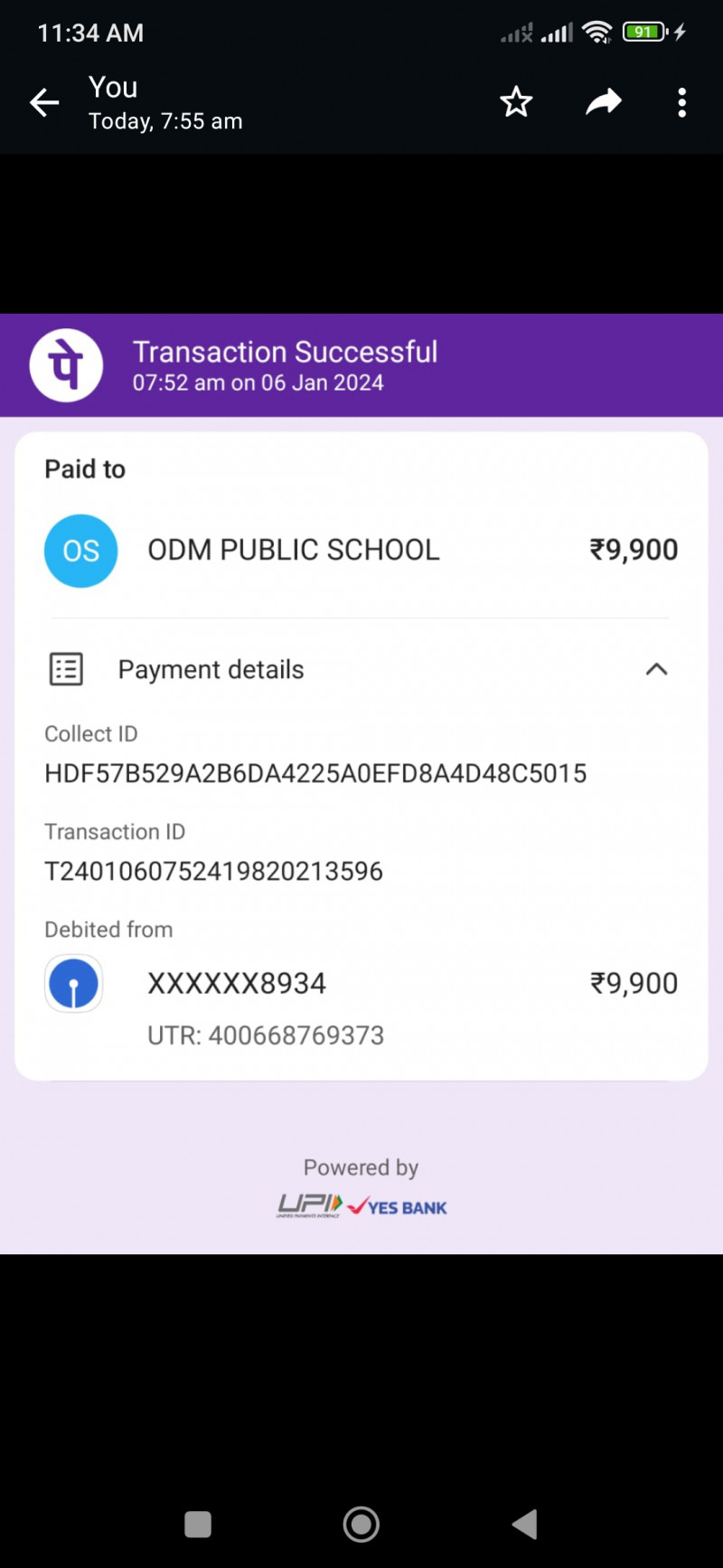This screenshot has height=1568, width=723.
Task: Star this image message
Action: [x=516, y=102]
